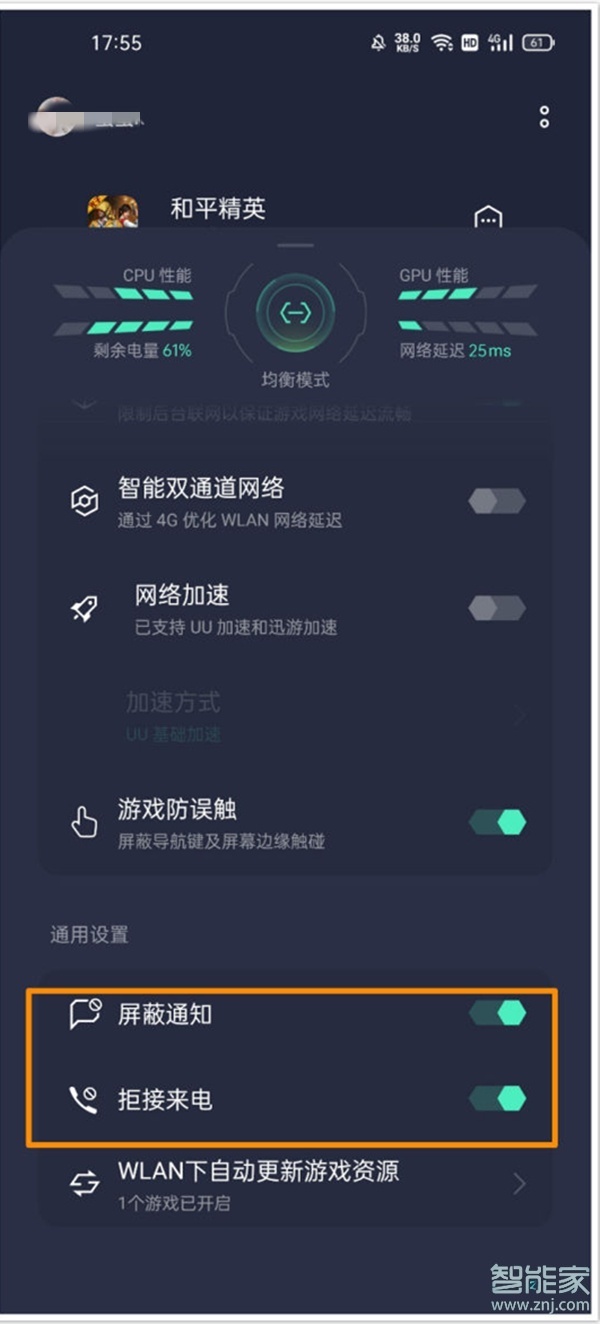Turn off 屏蔽通知 toggle
Screen dimensions: 600x1324
pyautogui.click(x=497, y=1014)
